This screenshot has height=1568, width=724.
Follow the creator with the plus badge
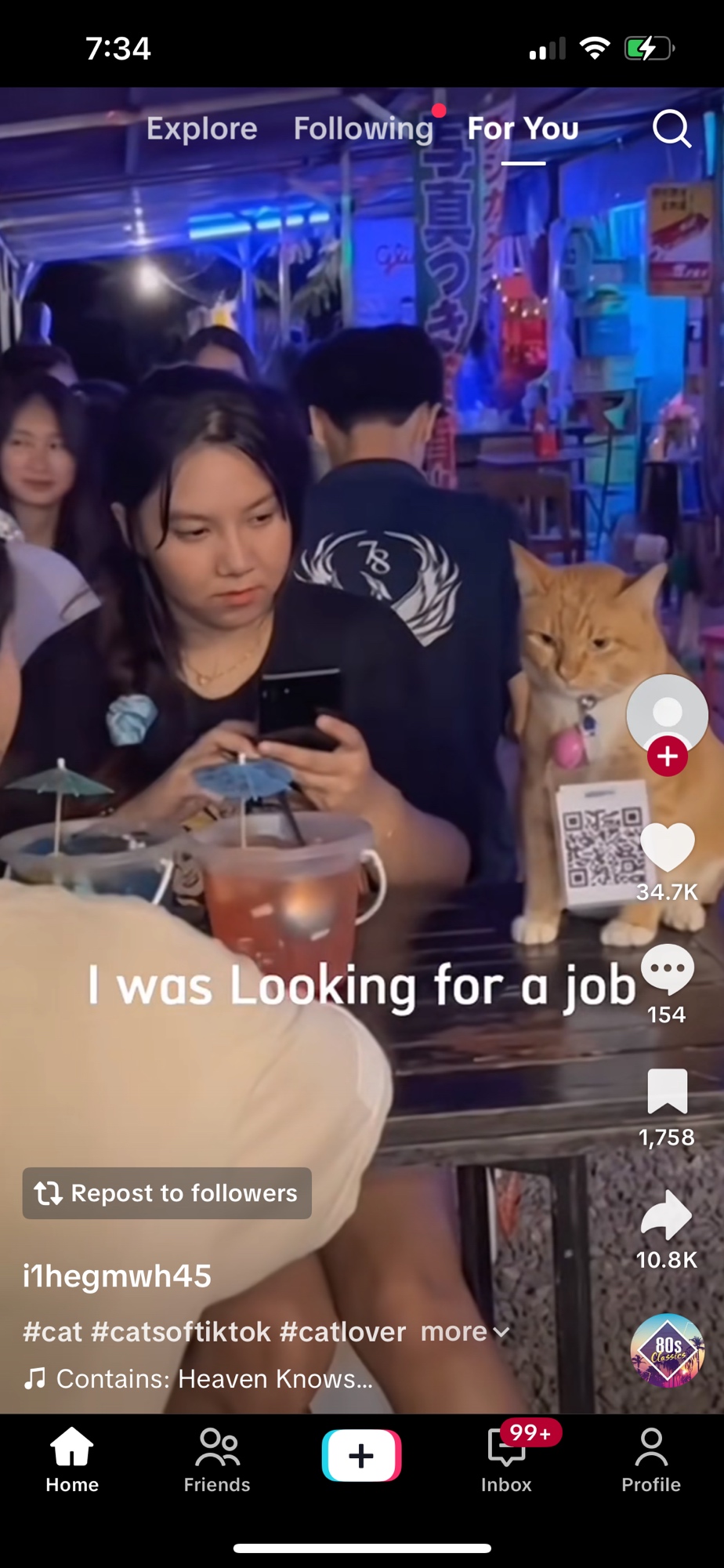pyautogui.click(x=667, y=757)
